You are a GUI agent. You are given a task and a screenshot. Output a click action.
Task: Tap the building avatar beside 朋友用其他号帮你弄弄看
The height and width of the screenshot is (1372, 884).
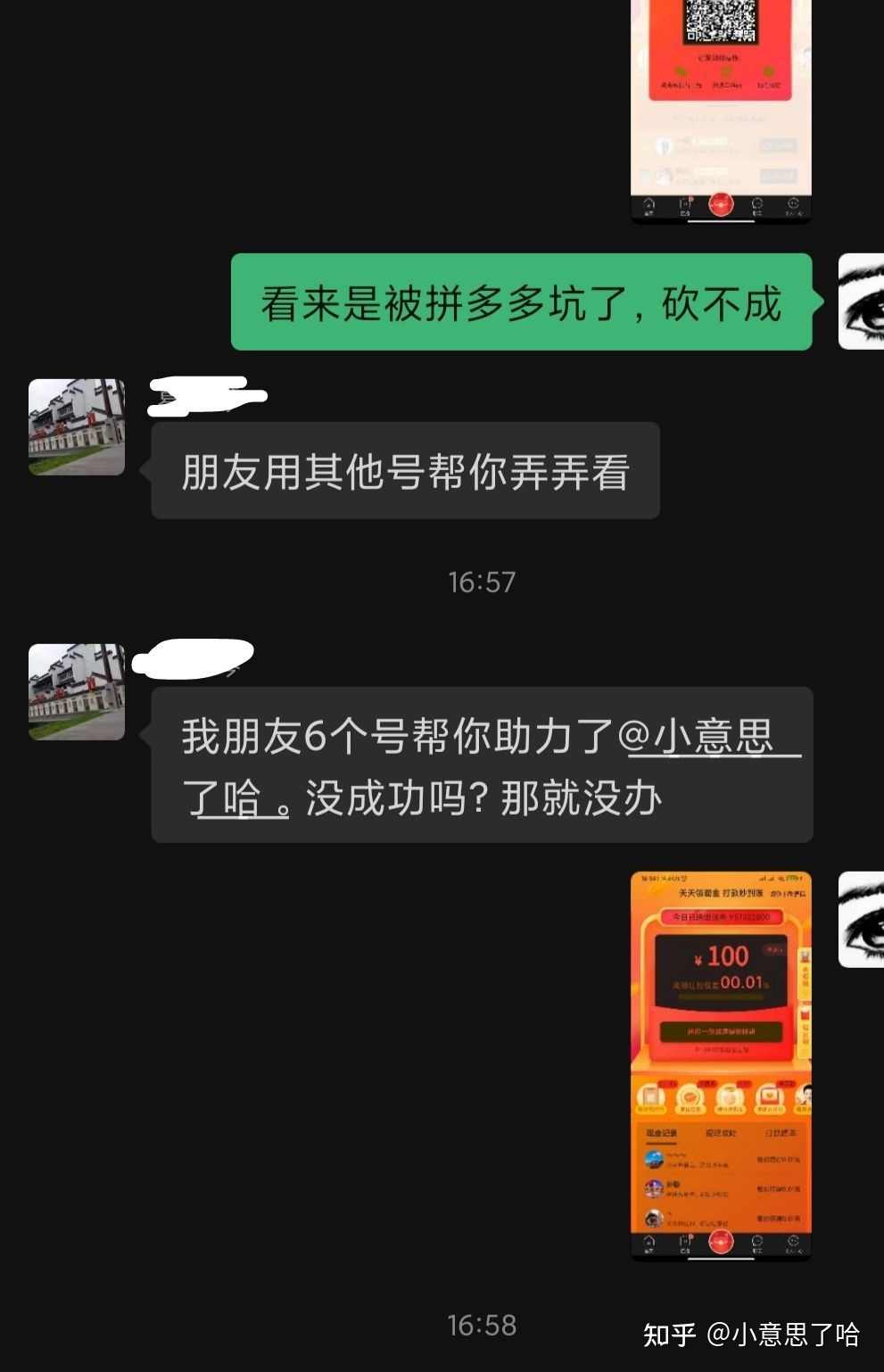pyautogui.click(x=77, y=427)
